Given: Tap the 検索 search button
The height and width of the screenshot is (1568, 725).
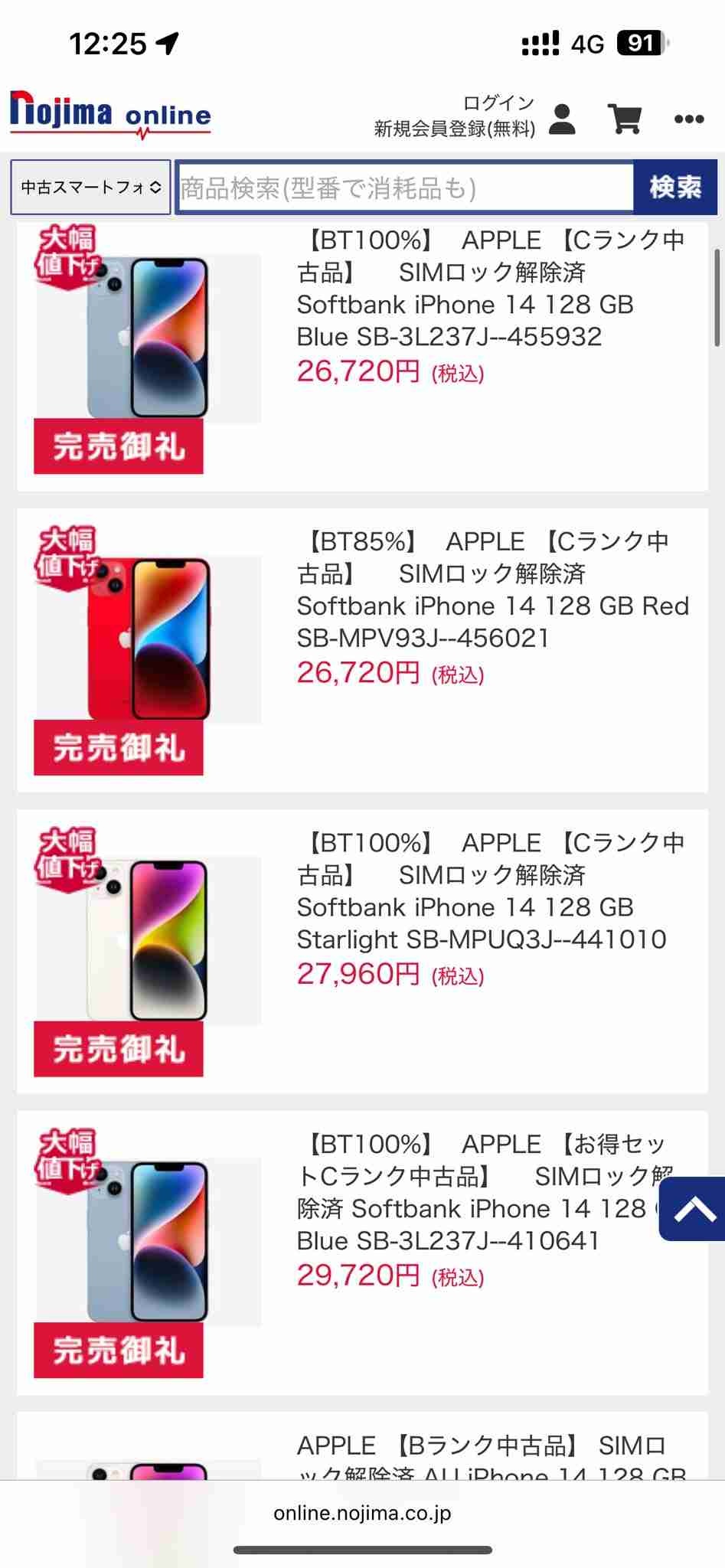Looking at the screenshot, I should tap(674, 187).
